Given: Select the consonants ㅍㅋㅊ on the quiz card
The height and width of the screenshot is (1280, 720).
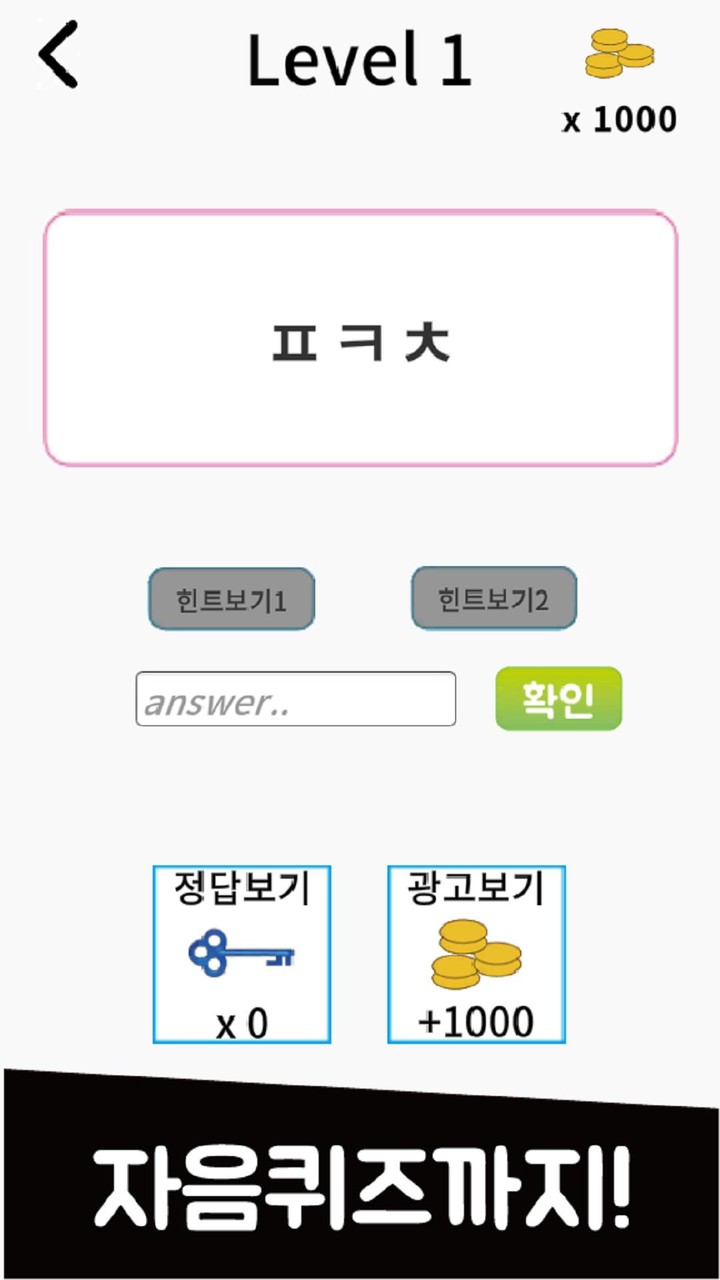Looking at the screenshot, I should tap(360, 340).
